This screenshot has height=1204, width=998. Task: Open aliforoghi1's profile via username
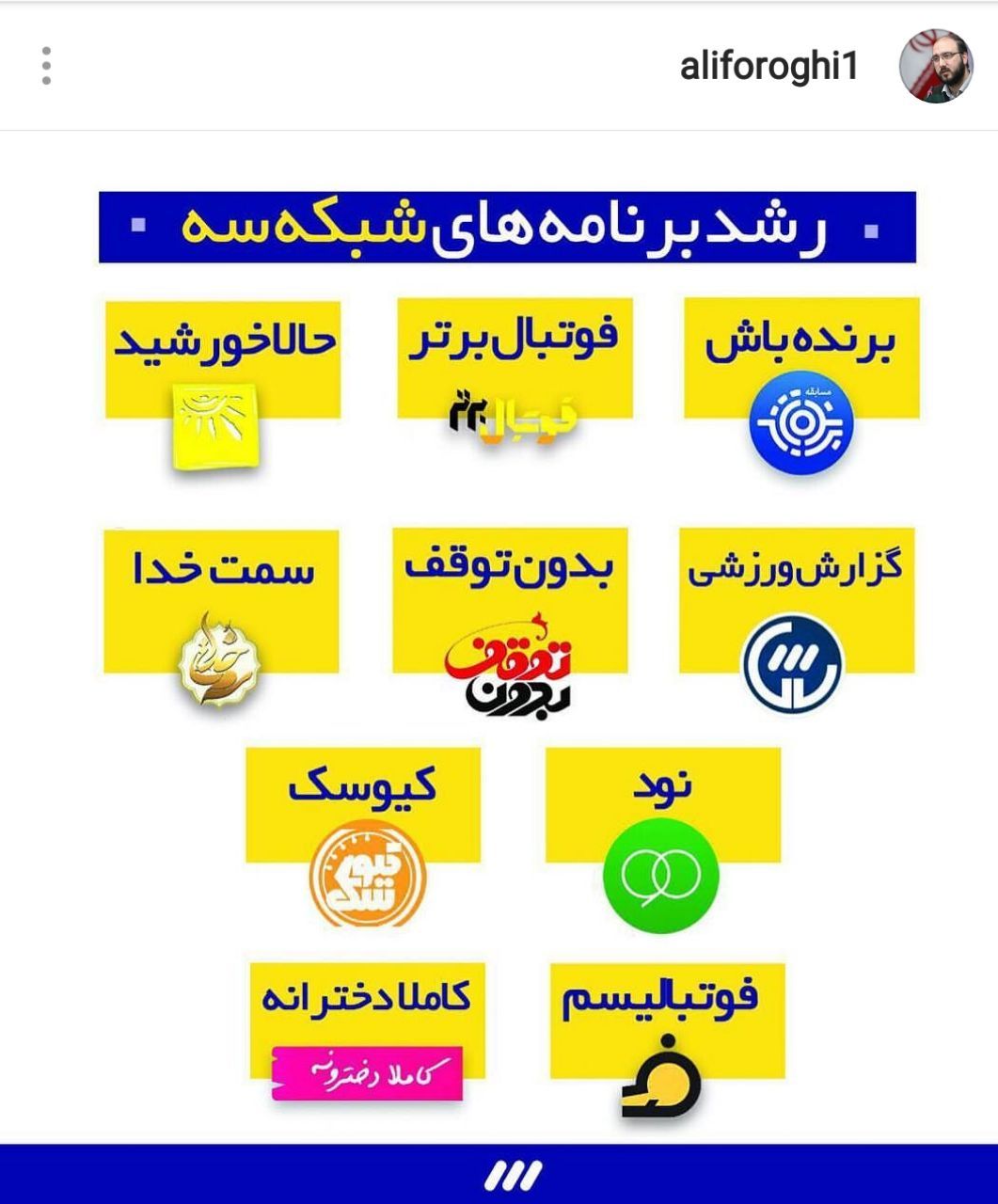768,67
